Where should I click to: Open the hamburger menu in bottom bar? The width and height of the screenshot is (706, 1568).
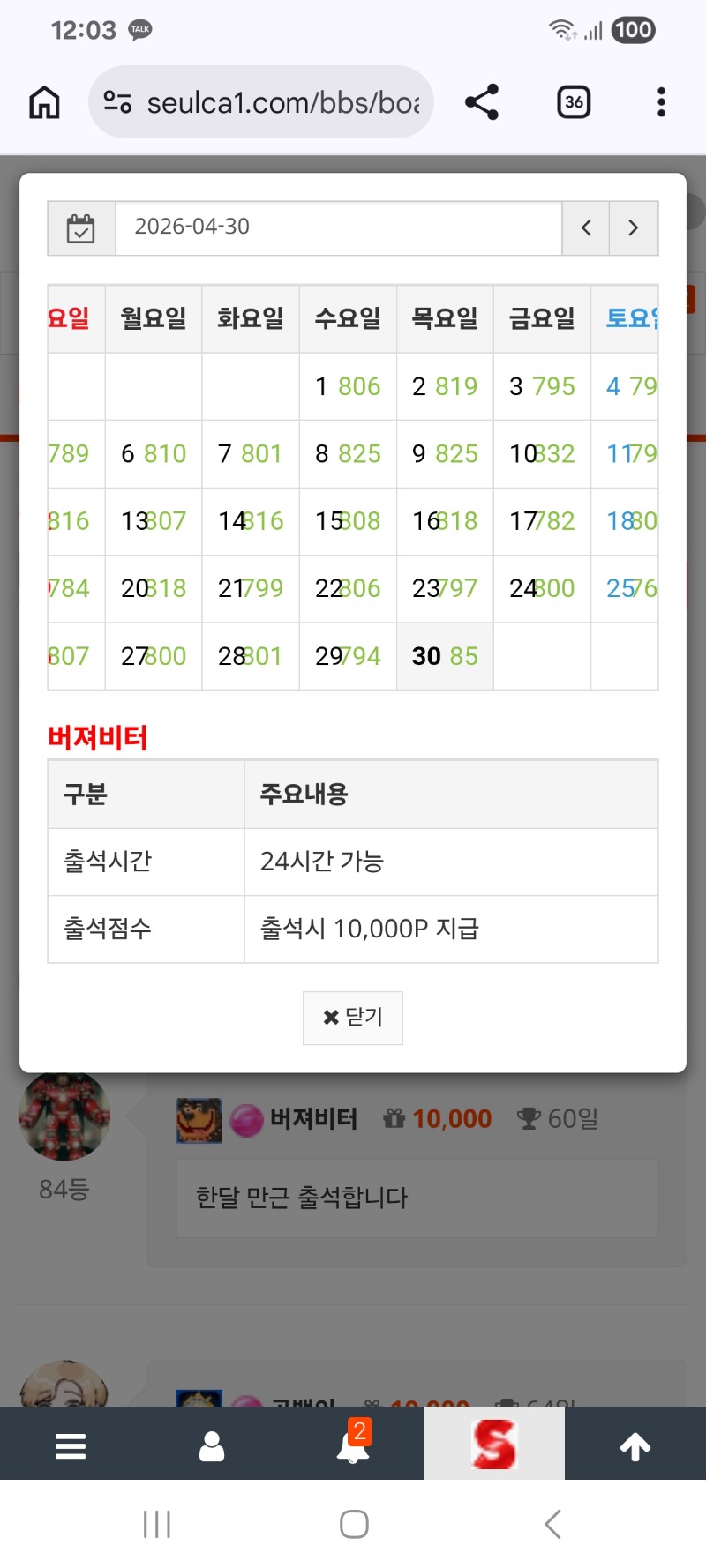(x=71, y=1446)
